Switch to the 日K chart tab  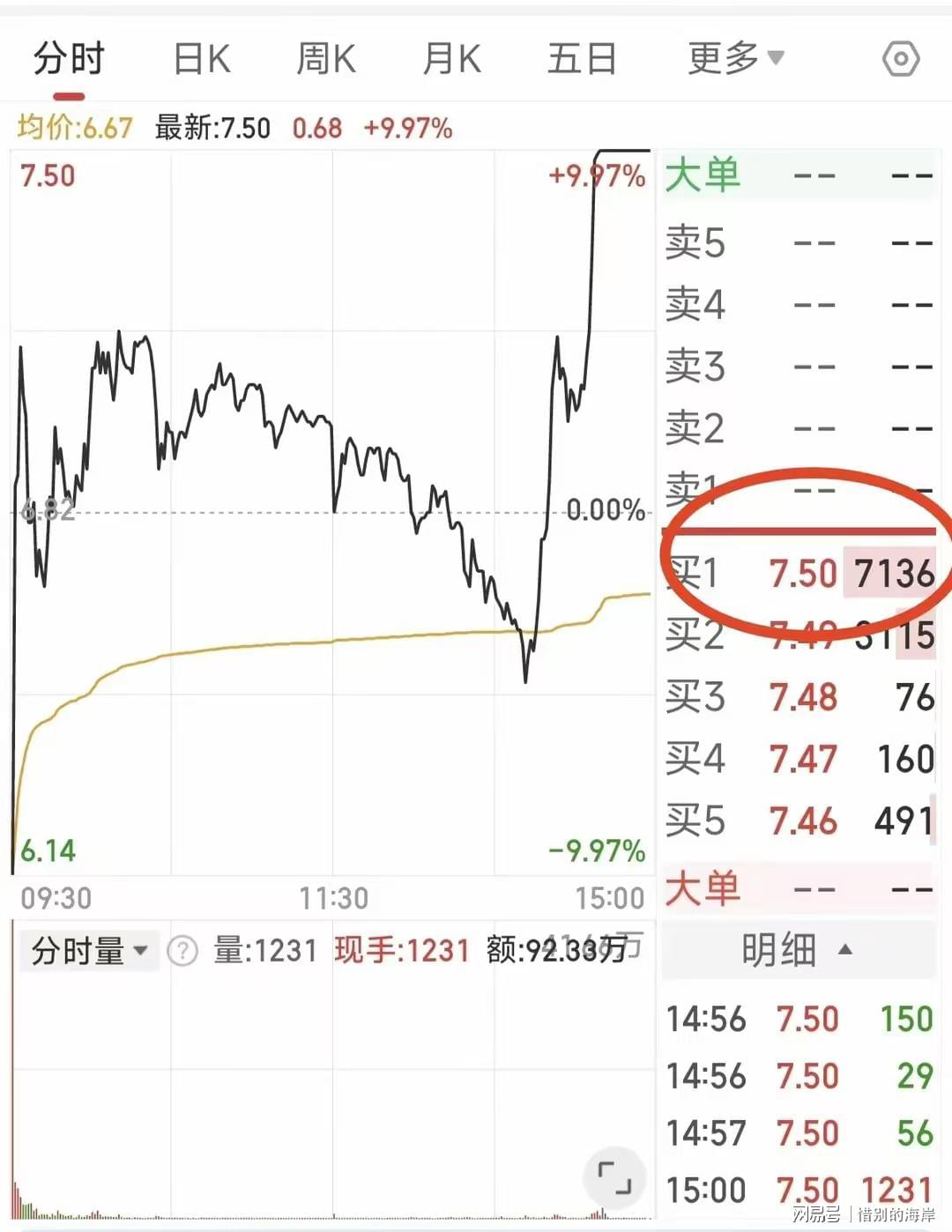[202, 60]
